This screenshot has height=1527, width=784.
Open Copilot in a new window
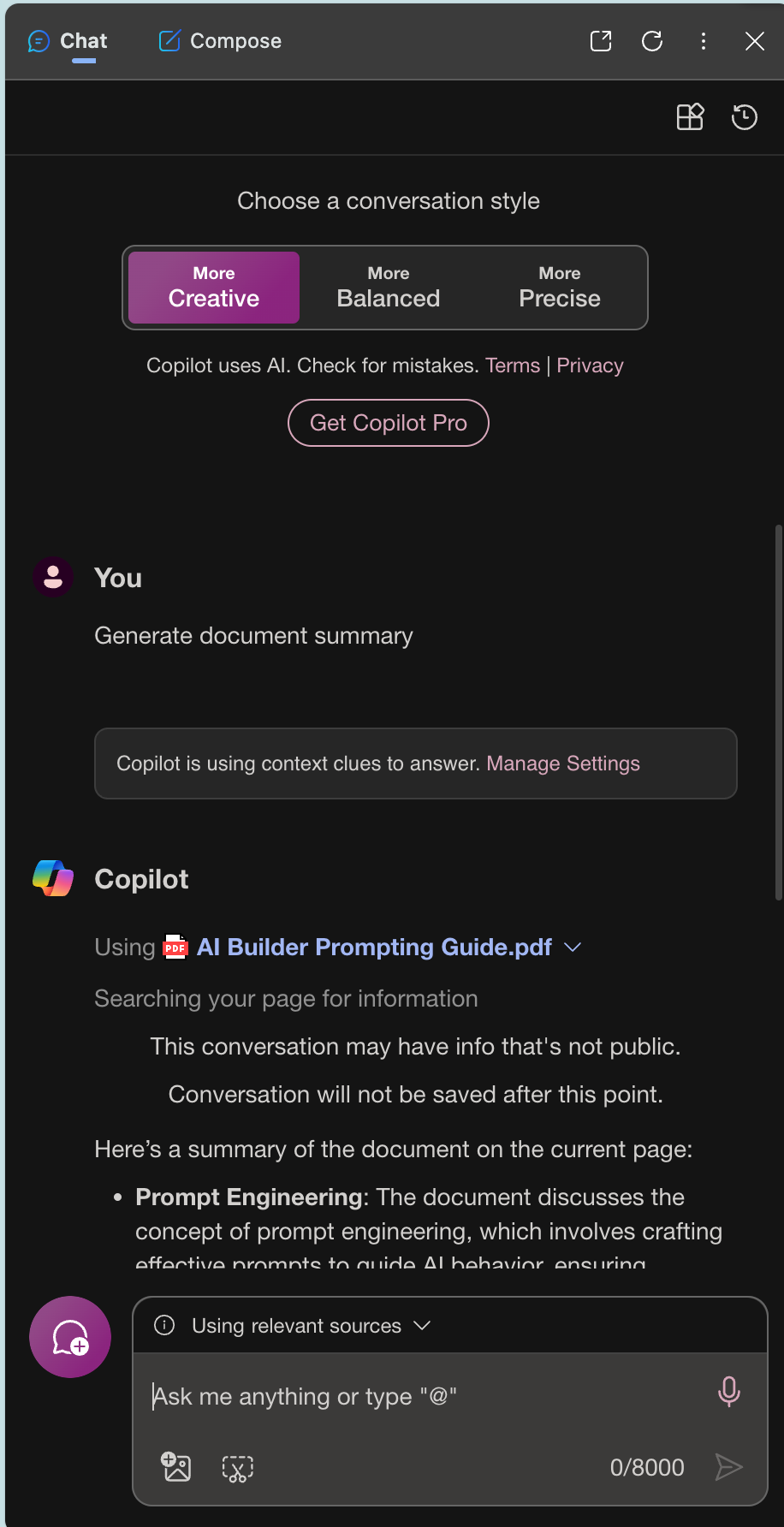click(x=601, y=41)
